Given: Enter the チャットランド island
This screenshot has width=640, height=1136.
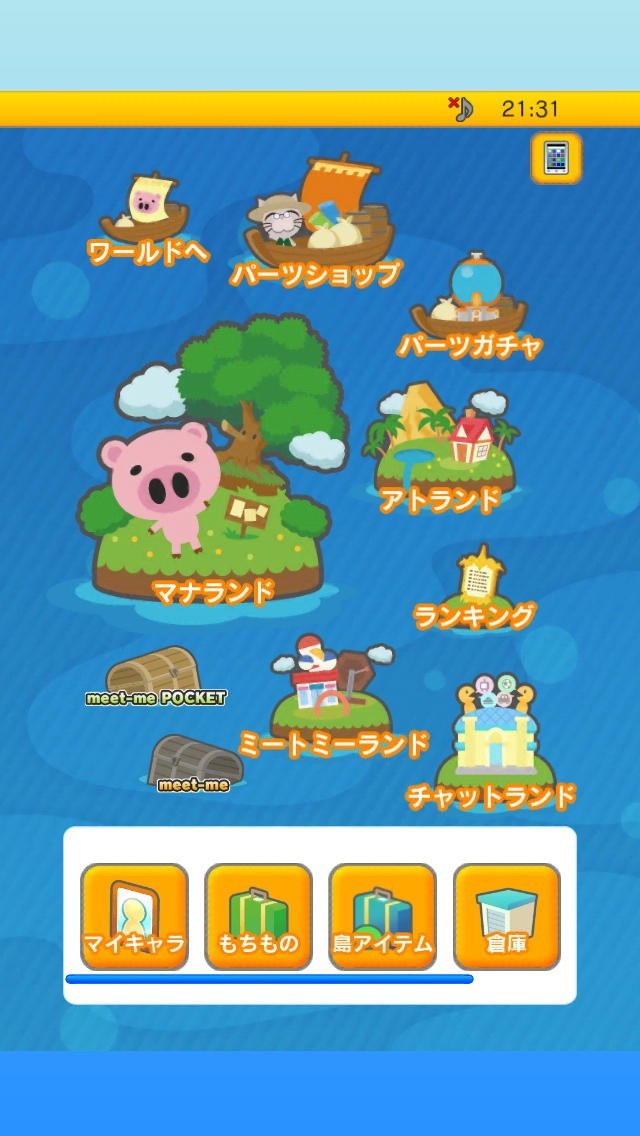Looking at the screenshot, I should [x=494, y=746].
